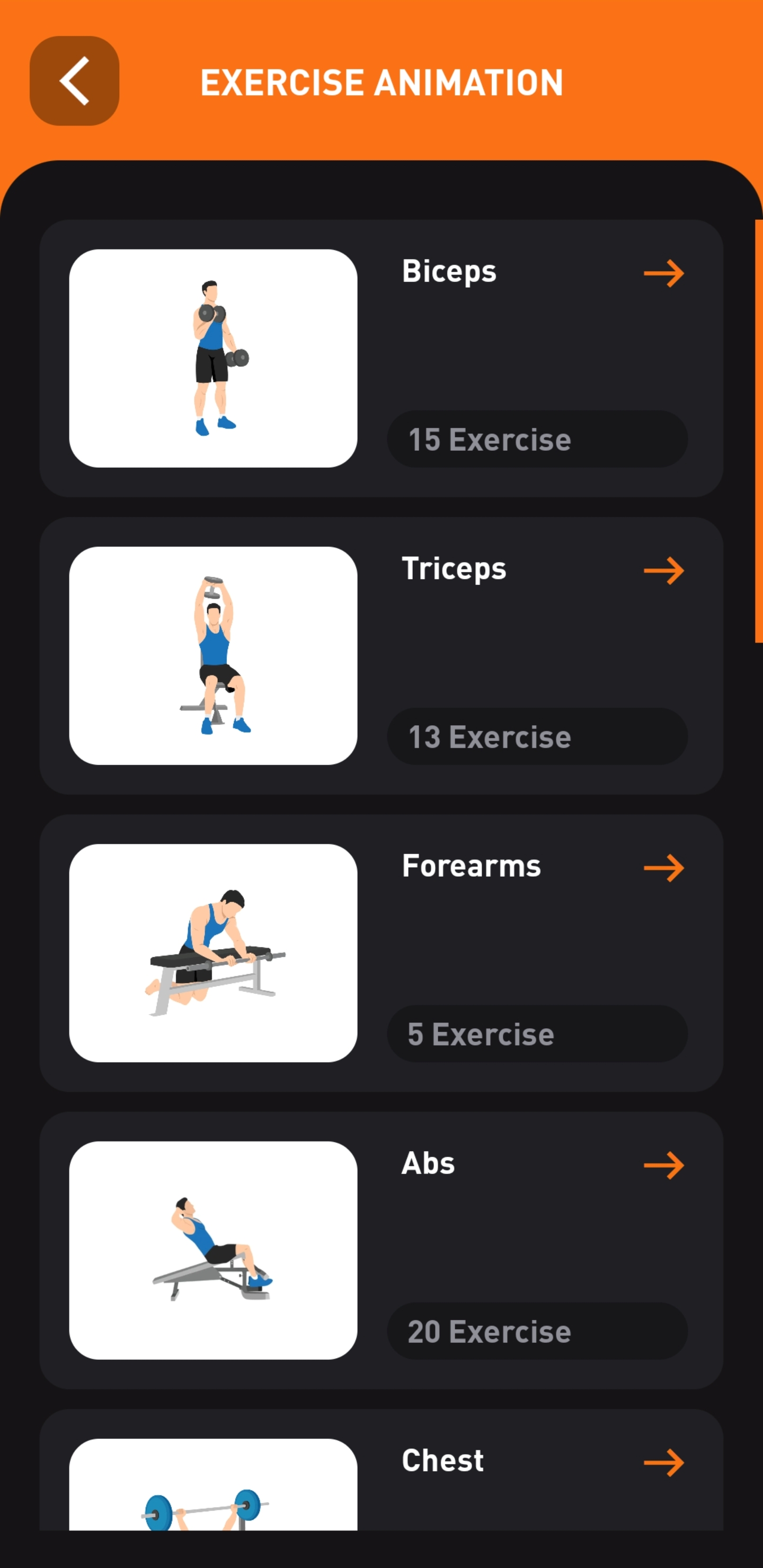
Task: Go back using the top-left arrow
Action: (x=74, y=81)
